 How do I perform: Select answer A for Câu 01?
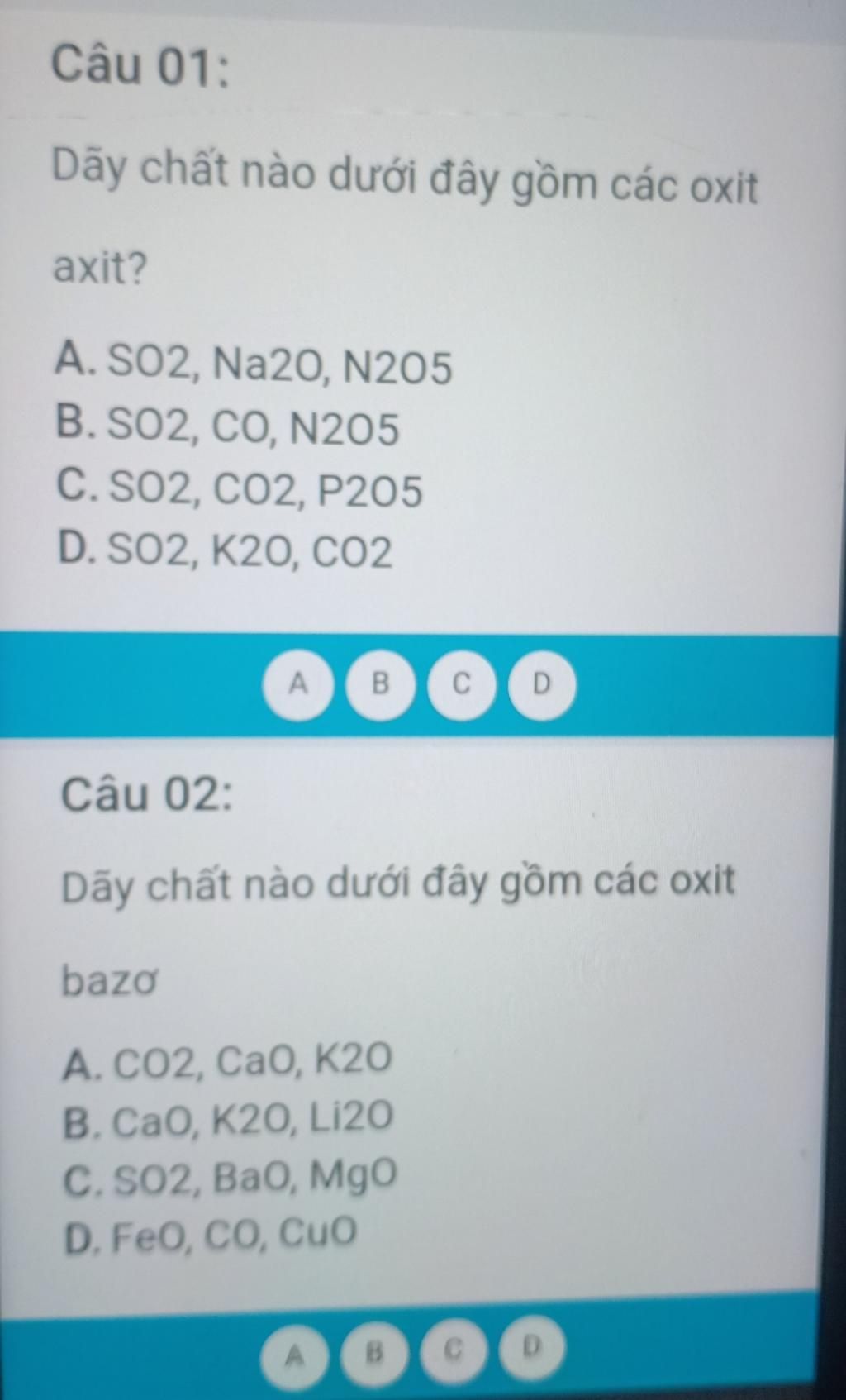point(298,684)
